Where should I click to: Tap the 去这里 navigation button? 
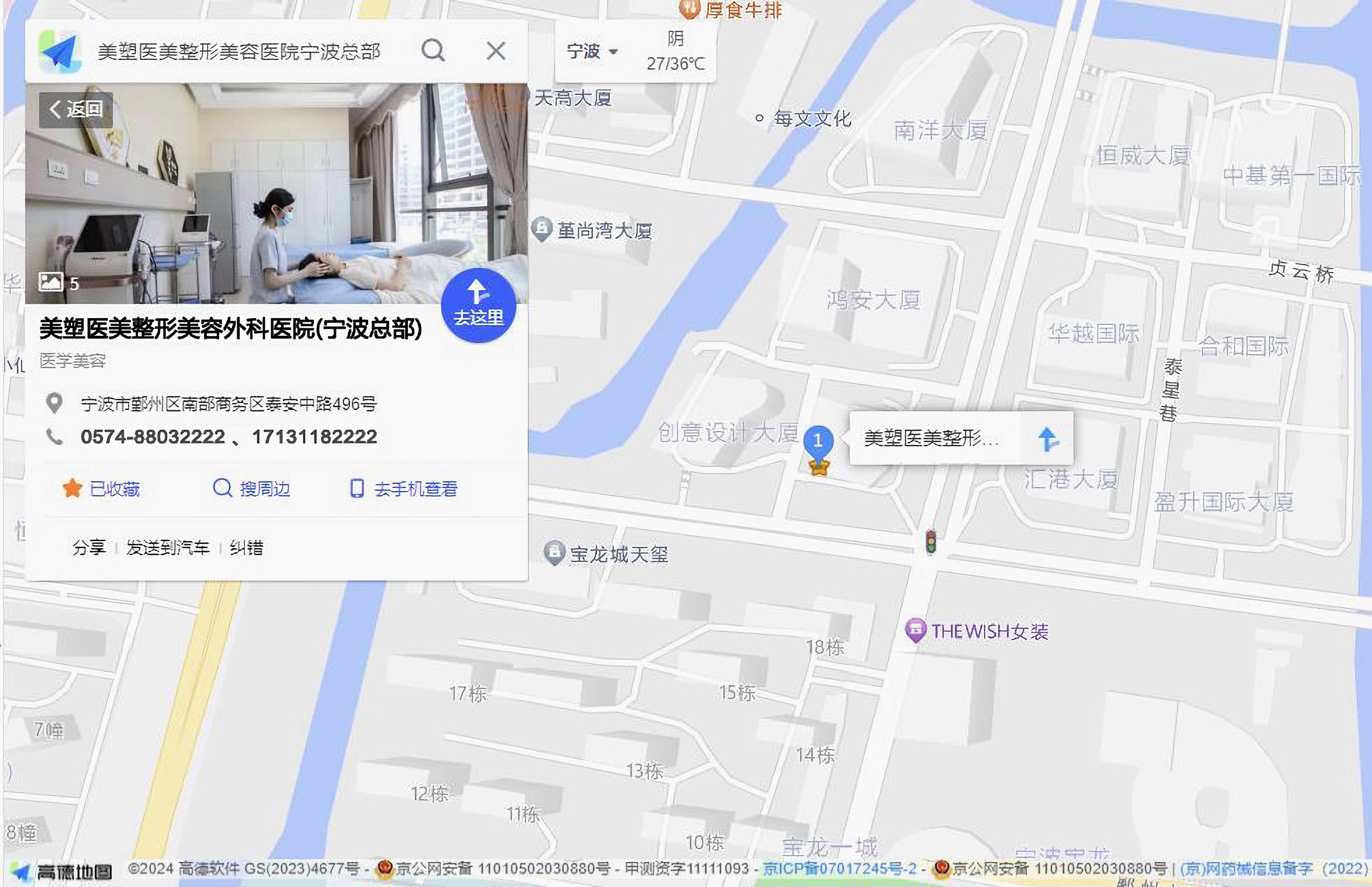pos(477,305)
